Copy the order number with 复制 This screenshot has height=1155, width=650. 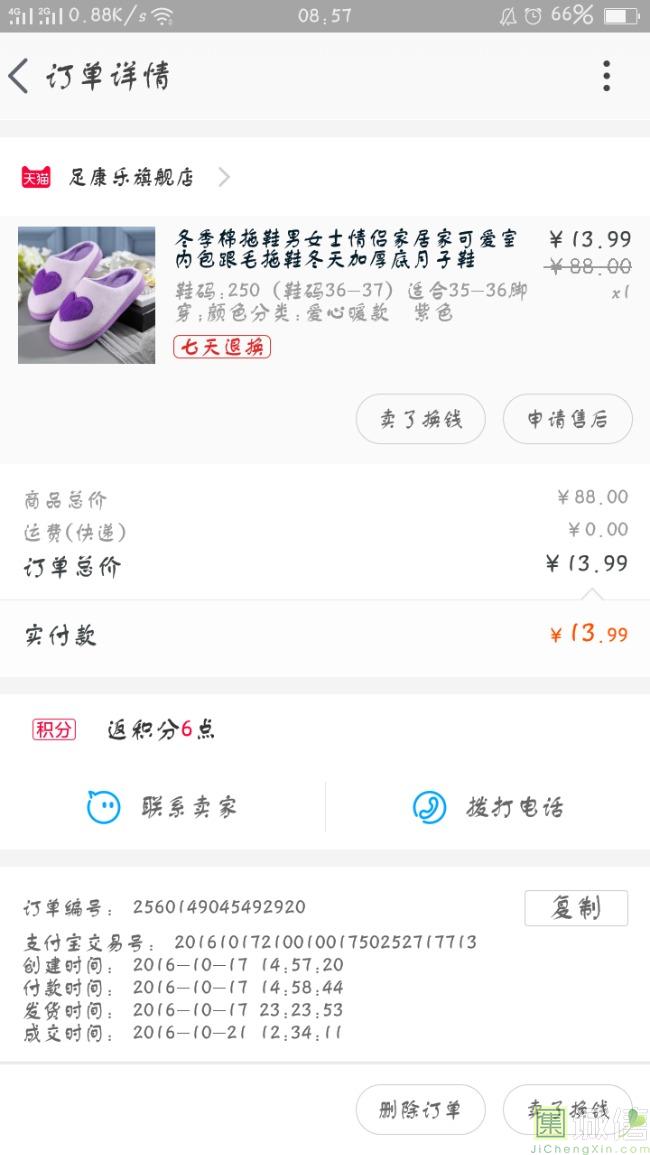[576, 908]
